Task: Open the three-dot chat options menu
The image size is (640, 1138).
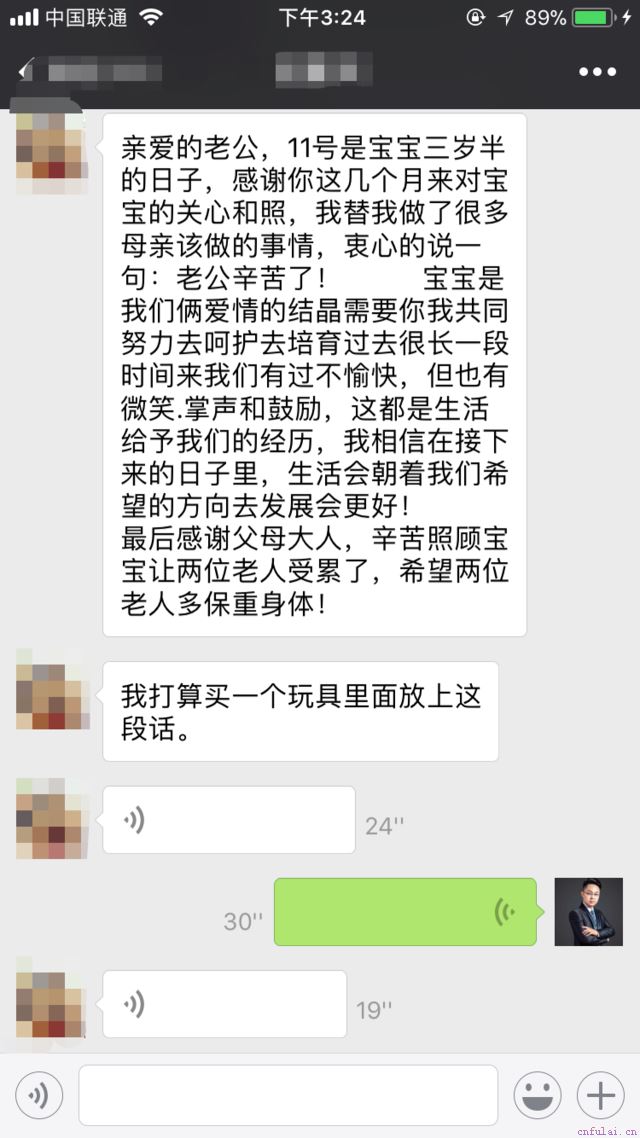Action: (597, 72)
